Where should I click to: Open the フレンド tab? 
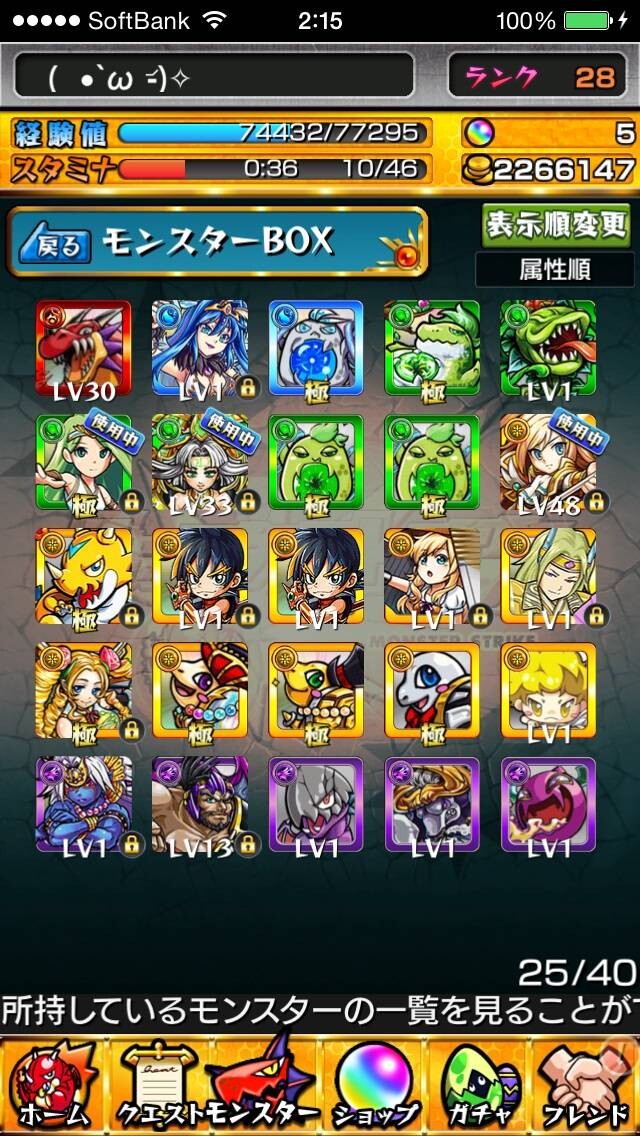[x=586, y=1087]
